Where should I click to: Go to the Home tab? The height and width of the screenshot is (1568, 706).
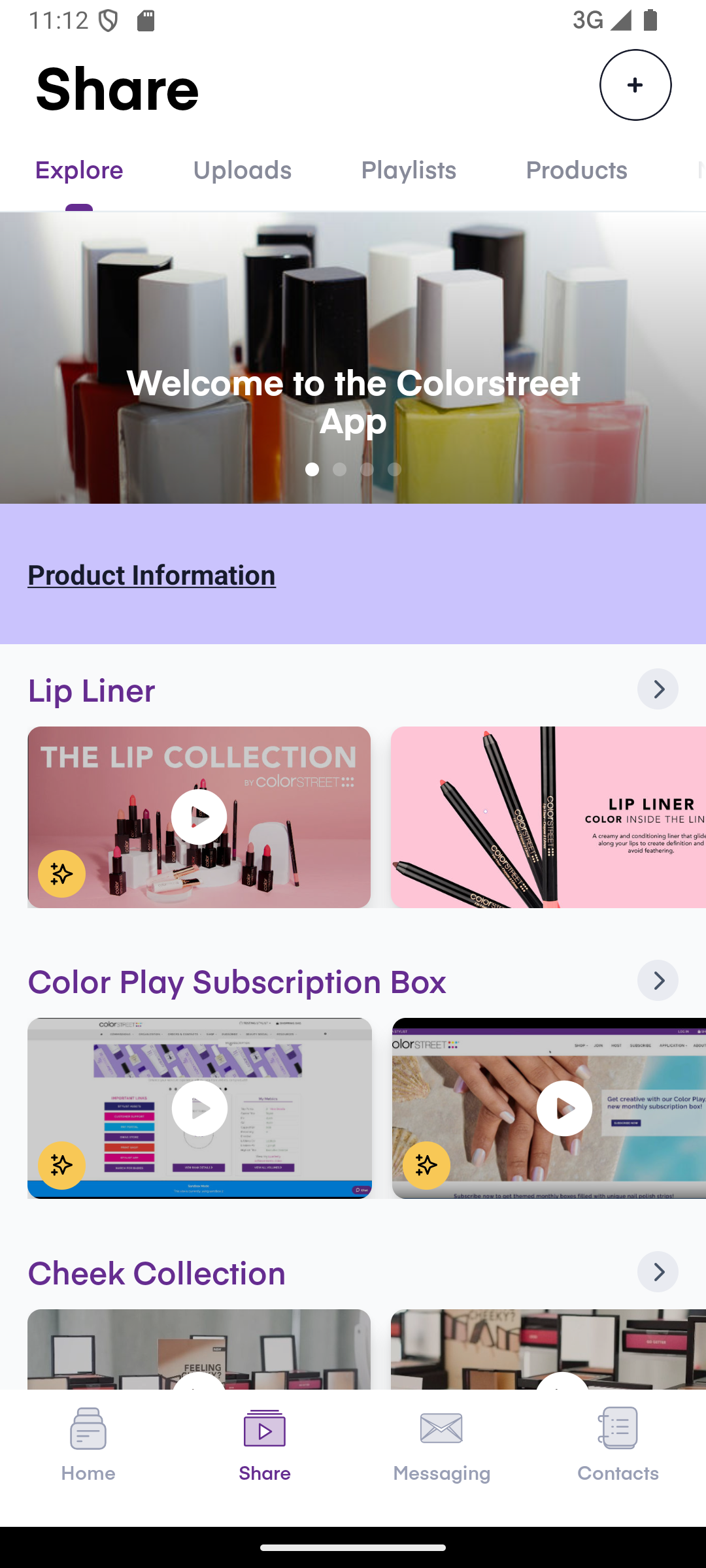88,1445
